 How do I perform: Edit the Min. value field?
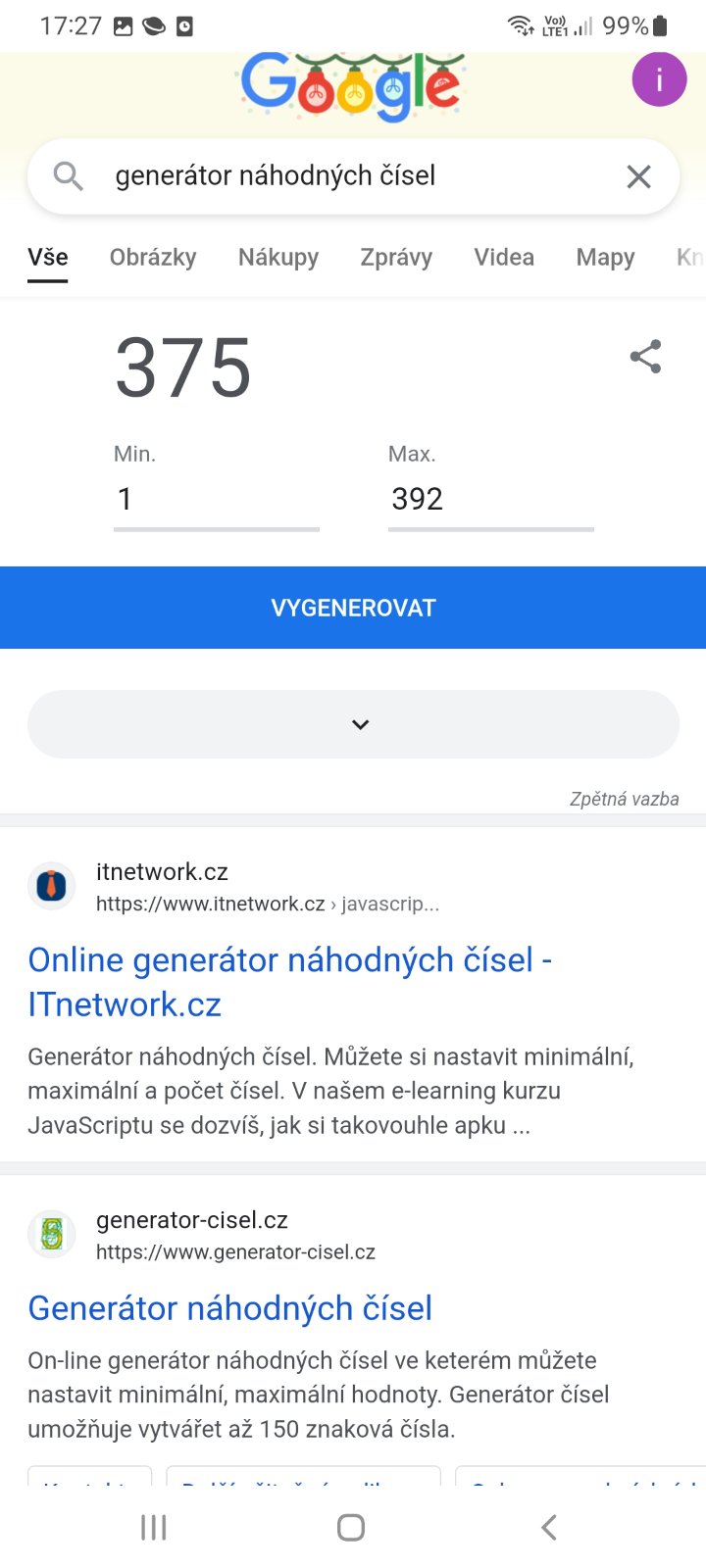pos(216,500)
